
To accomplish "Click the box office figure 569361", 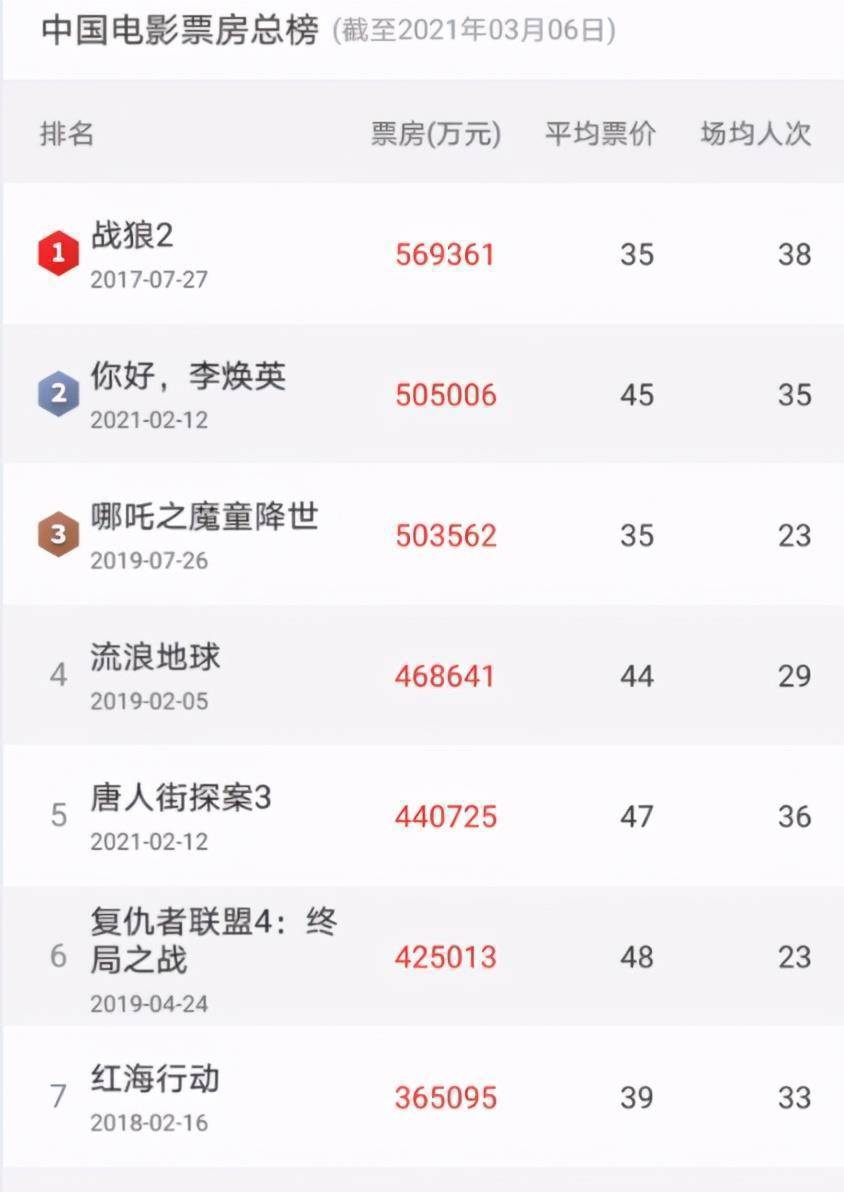I will pos(446,254).
